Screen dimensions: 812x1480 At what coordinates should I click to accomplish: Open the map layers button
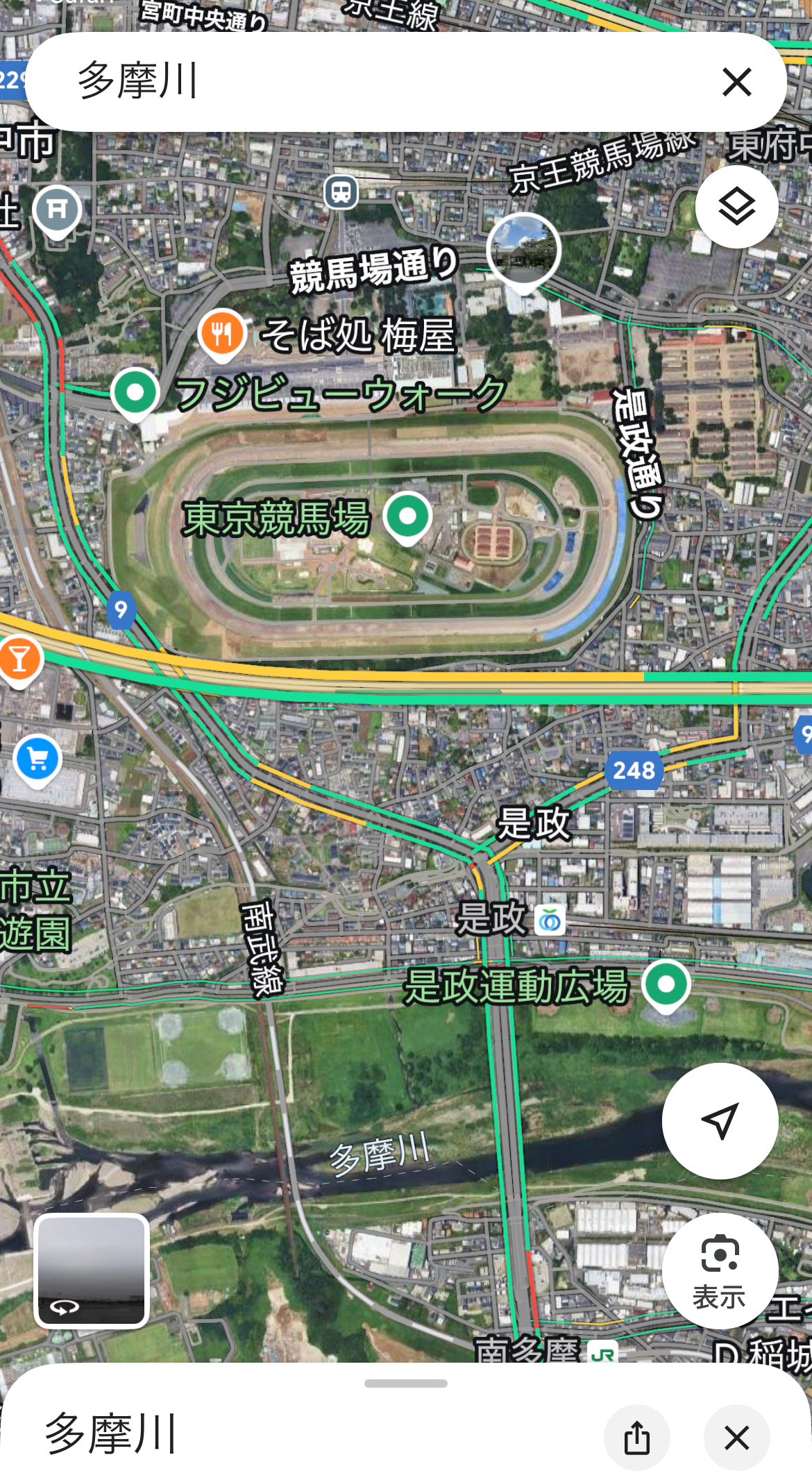(x=736, y=206)
